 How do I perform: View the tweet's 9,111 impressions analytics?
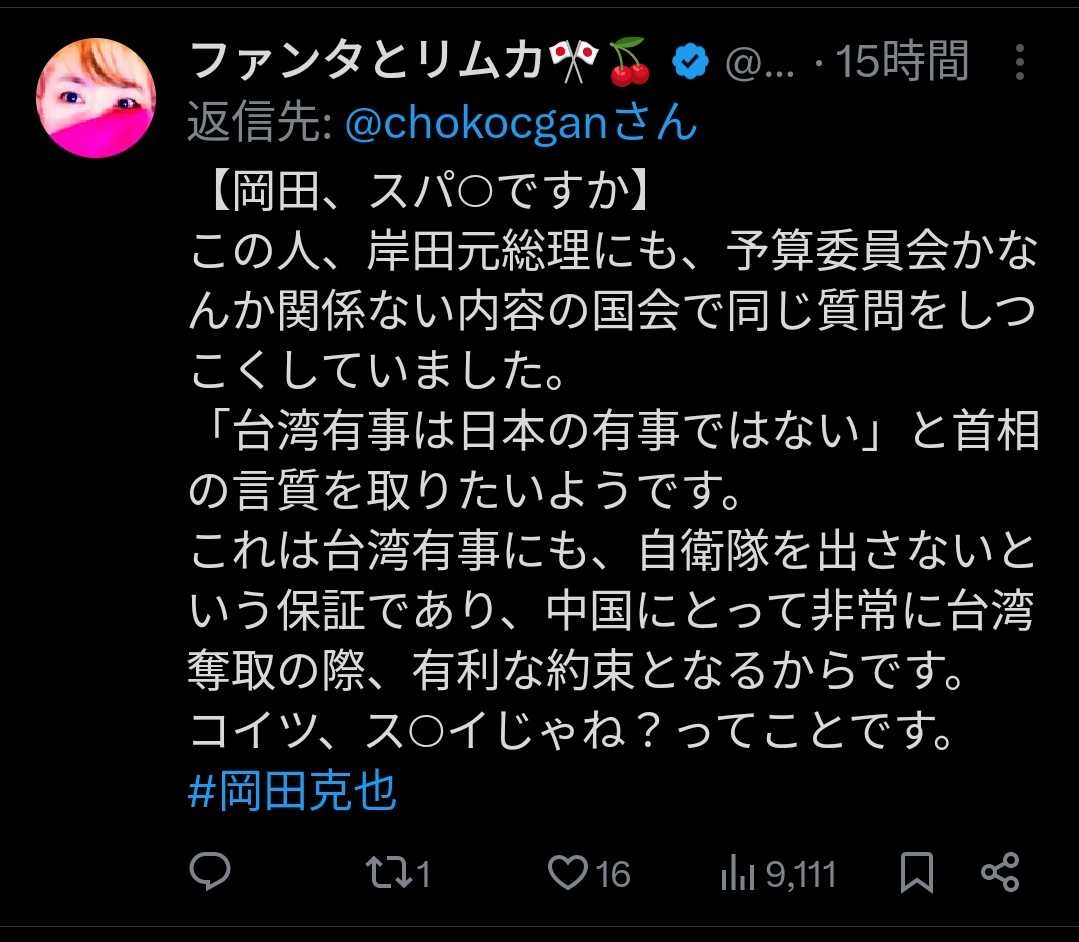click(x=778, y=874)
